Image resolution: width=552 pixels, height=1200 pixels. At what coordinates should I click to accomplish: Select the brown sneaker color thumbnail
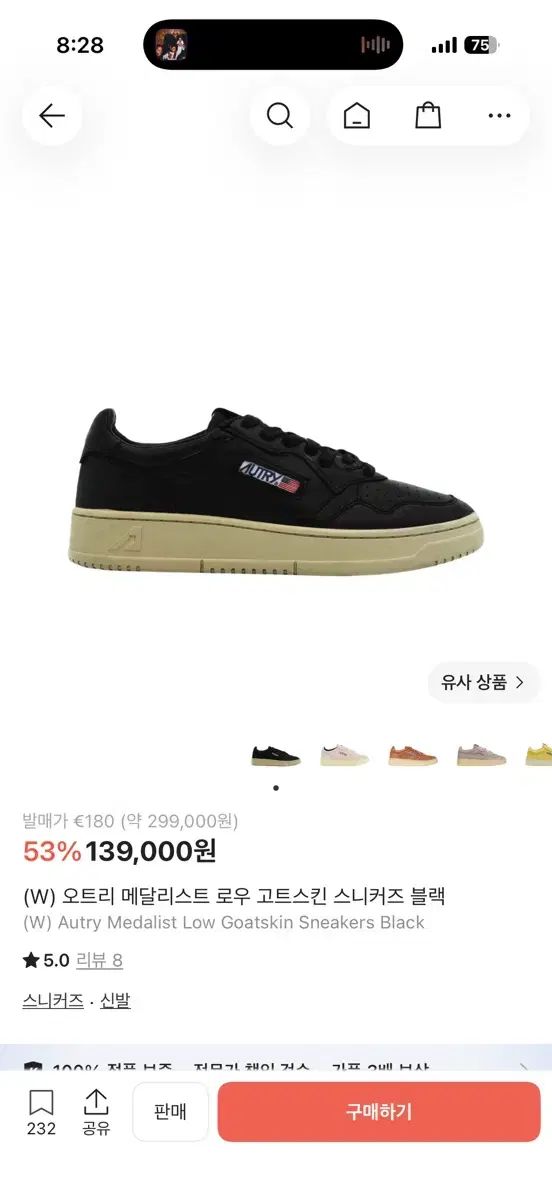pos(413,755)
